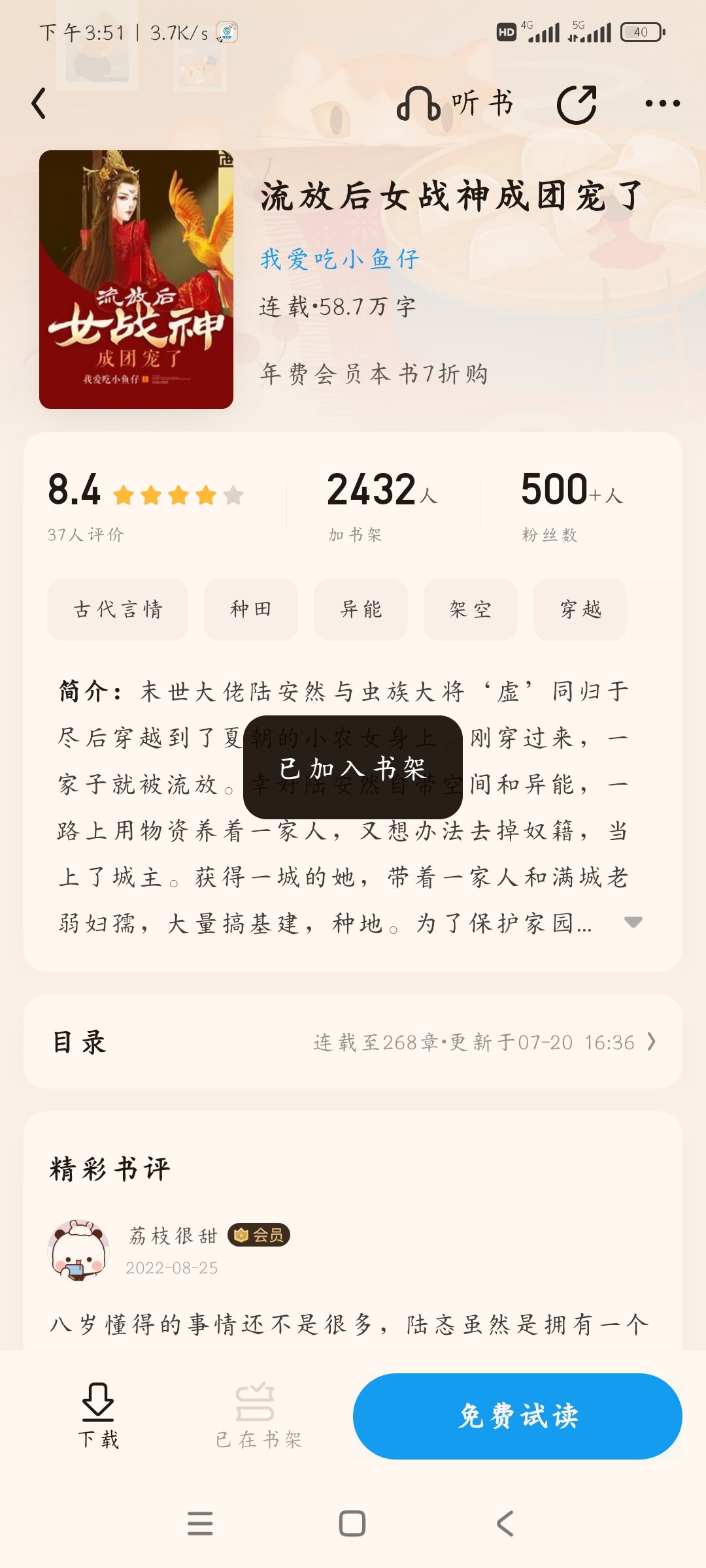Viewport: 706px width, 1568px height.
Task: Open reviewer 荔枝很甜's avatar
Action: [78, 1250]
